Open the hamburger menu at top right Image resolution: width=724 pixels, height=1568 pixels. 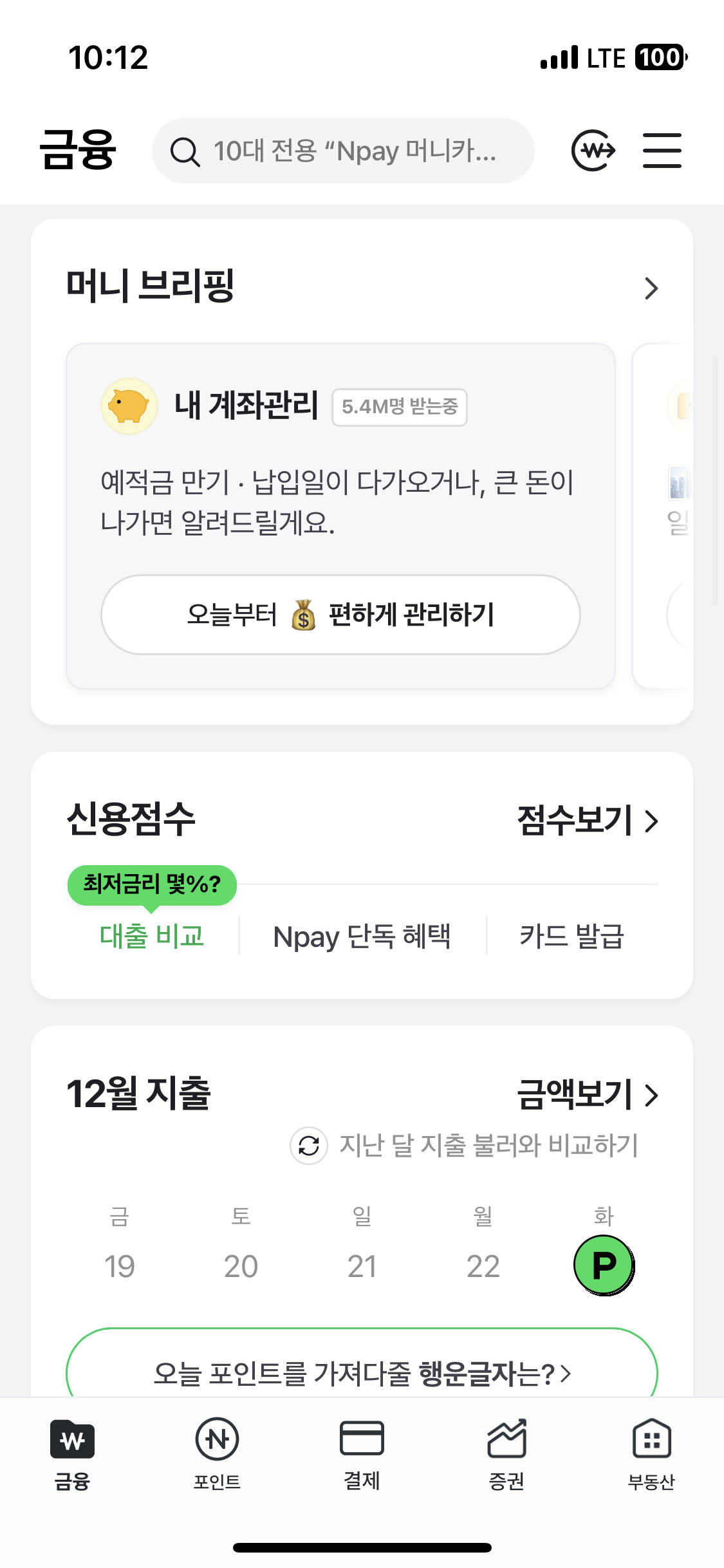click(662, 150)
